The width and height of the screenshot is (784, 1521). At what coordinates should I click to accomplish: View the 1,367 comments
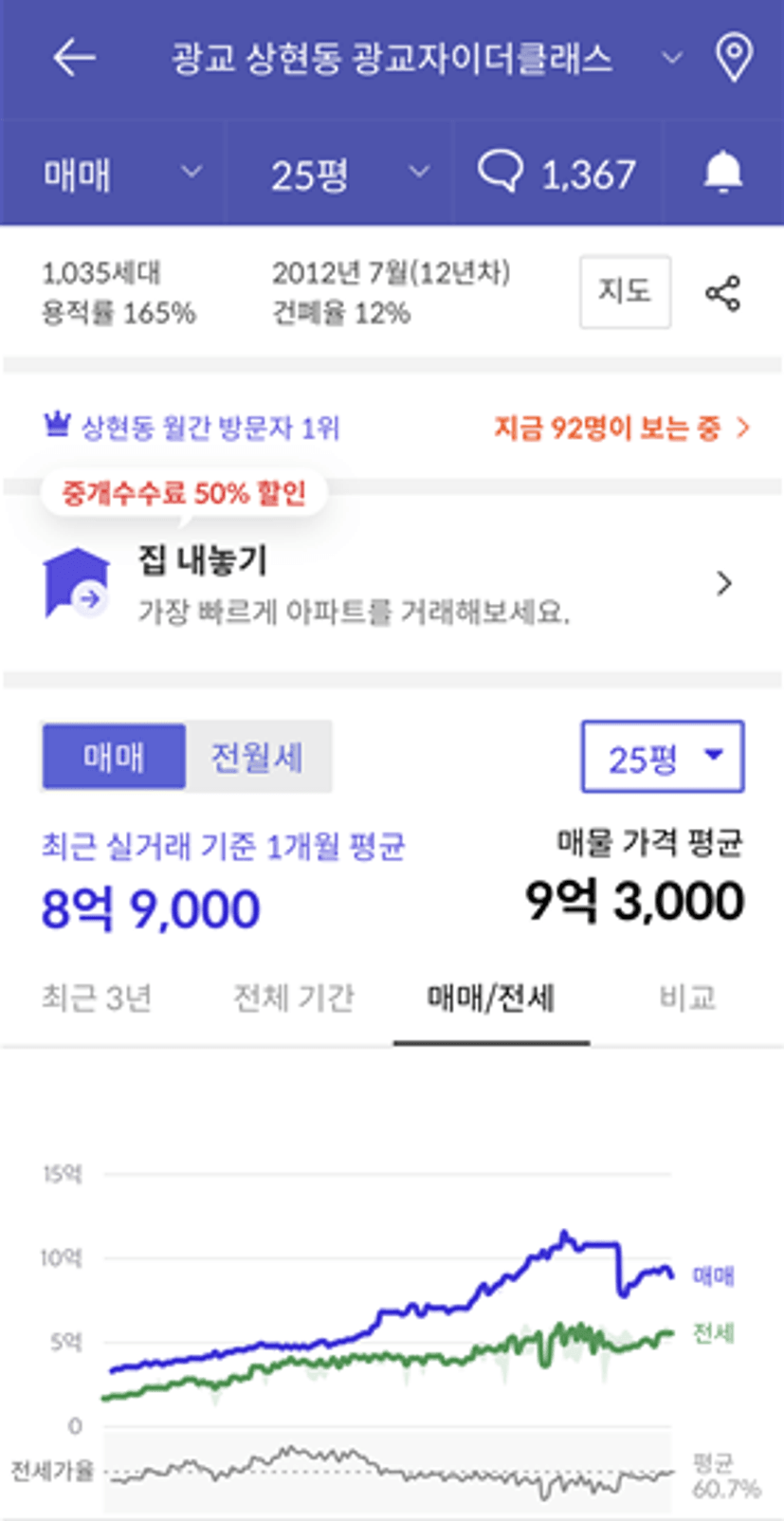[x=556, y=174]
